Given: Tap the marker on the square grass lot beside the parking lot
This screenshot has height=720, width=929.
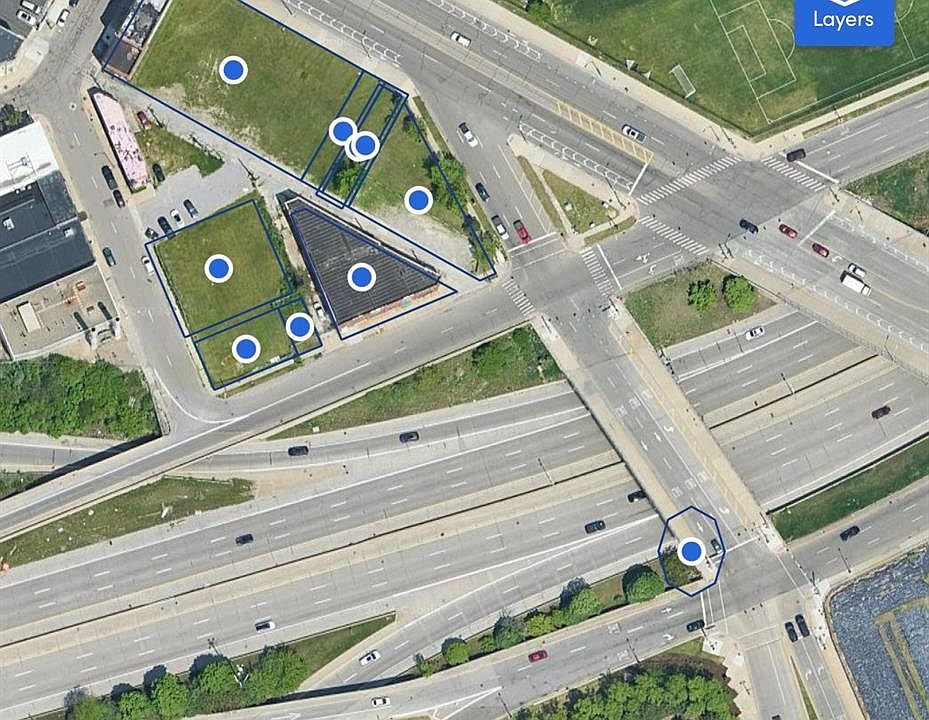Looking at the screenshot, I should pyautogui.click(x=219, y=268).
